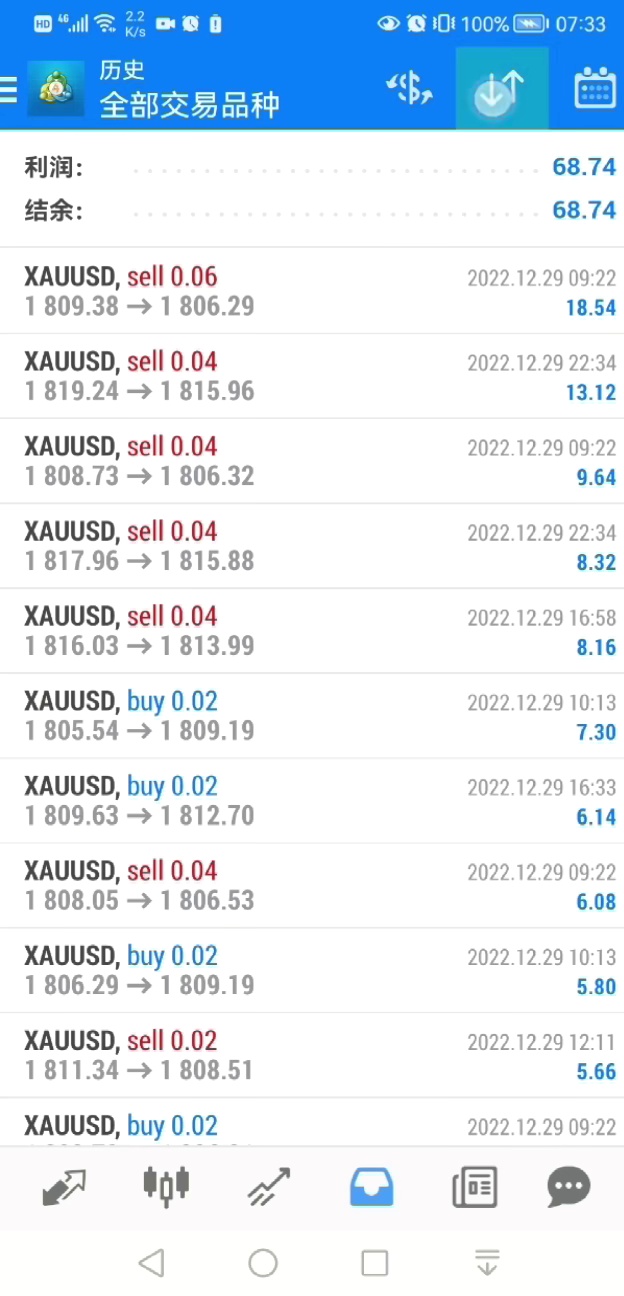
Task: View the sell 0.04 trade at 1 817.96
Action: pyautogui.click(x=312, y=546)
